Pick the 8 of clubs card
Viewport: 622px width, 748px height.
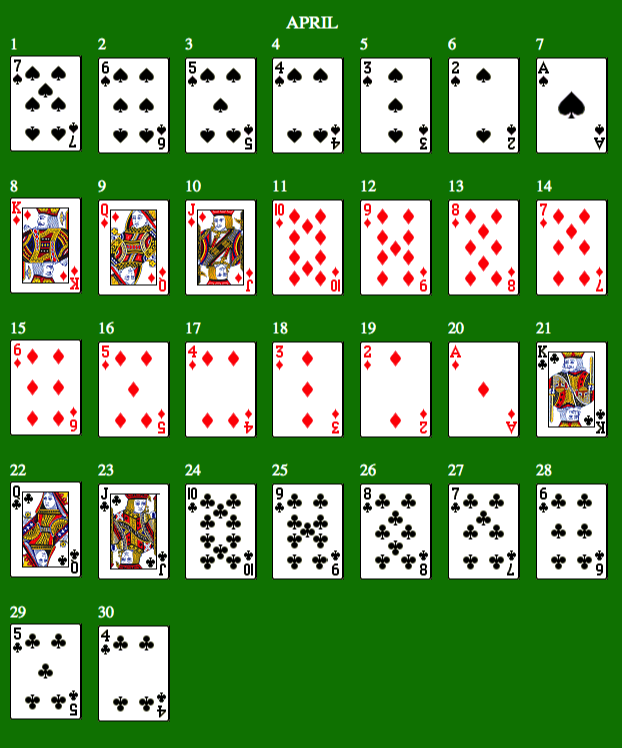(x=396, y=530)
